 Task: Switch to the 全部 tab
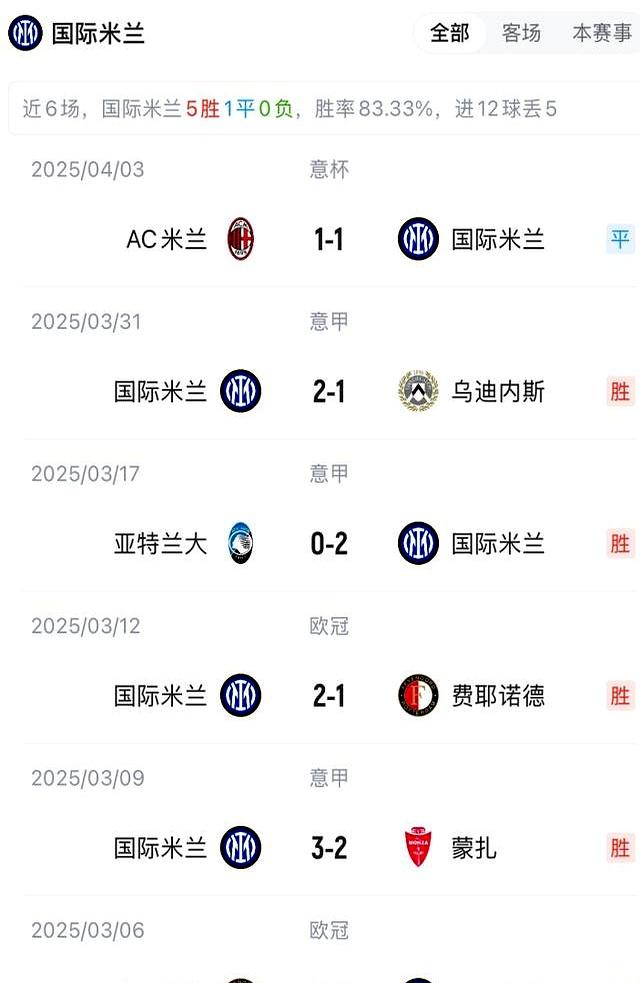(x=450, y=34)
